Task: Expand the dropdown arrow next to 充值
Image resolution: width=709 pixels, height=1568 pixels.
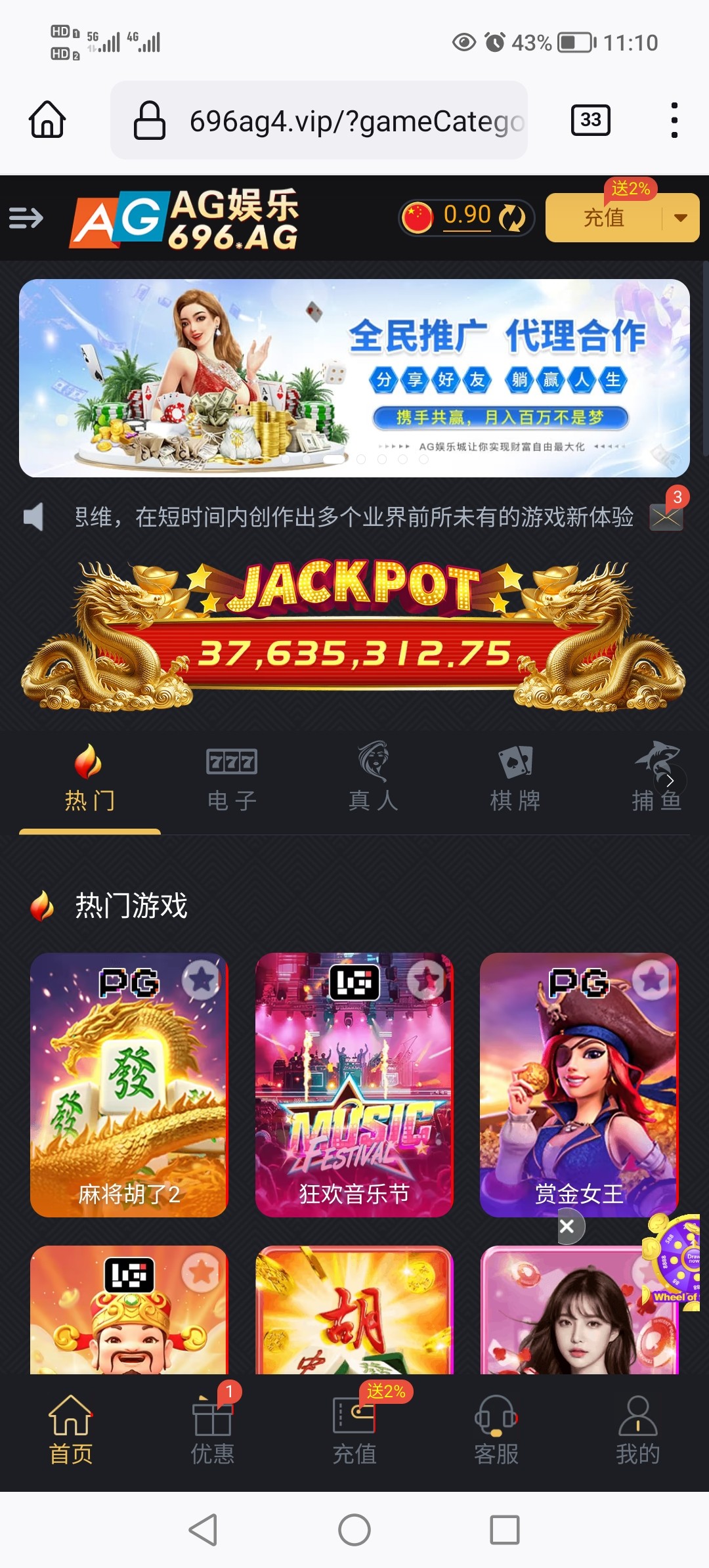Action: 681,218
